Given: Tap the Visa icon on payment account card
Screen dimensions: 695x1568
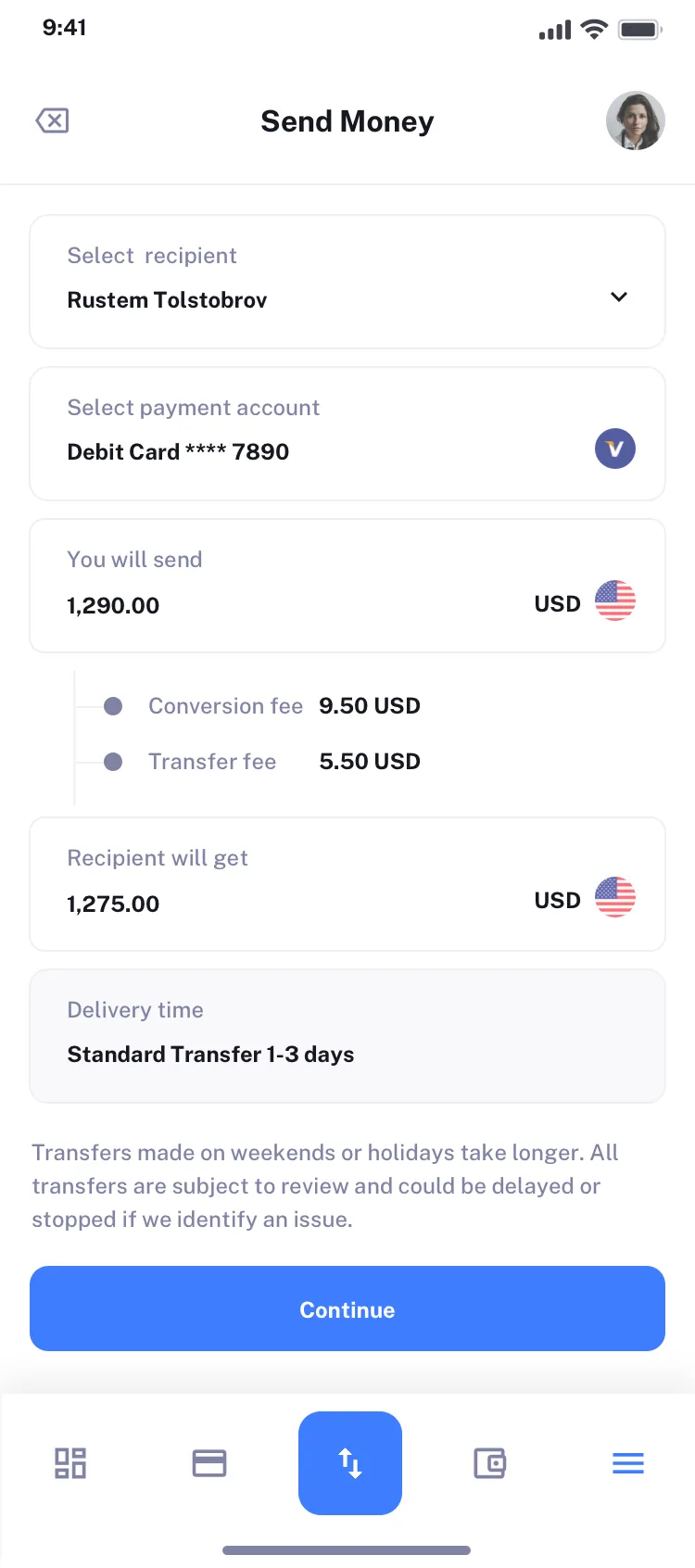Looking at the screenshot, I should tap(614, 449).
